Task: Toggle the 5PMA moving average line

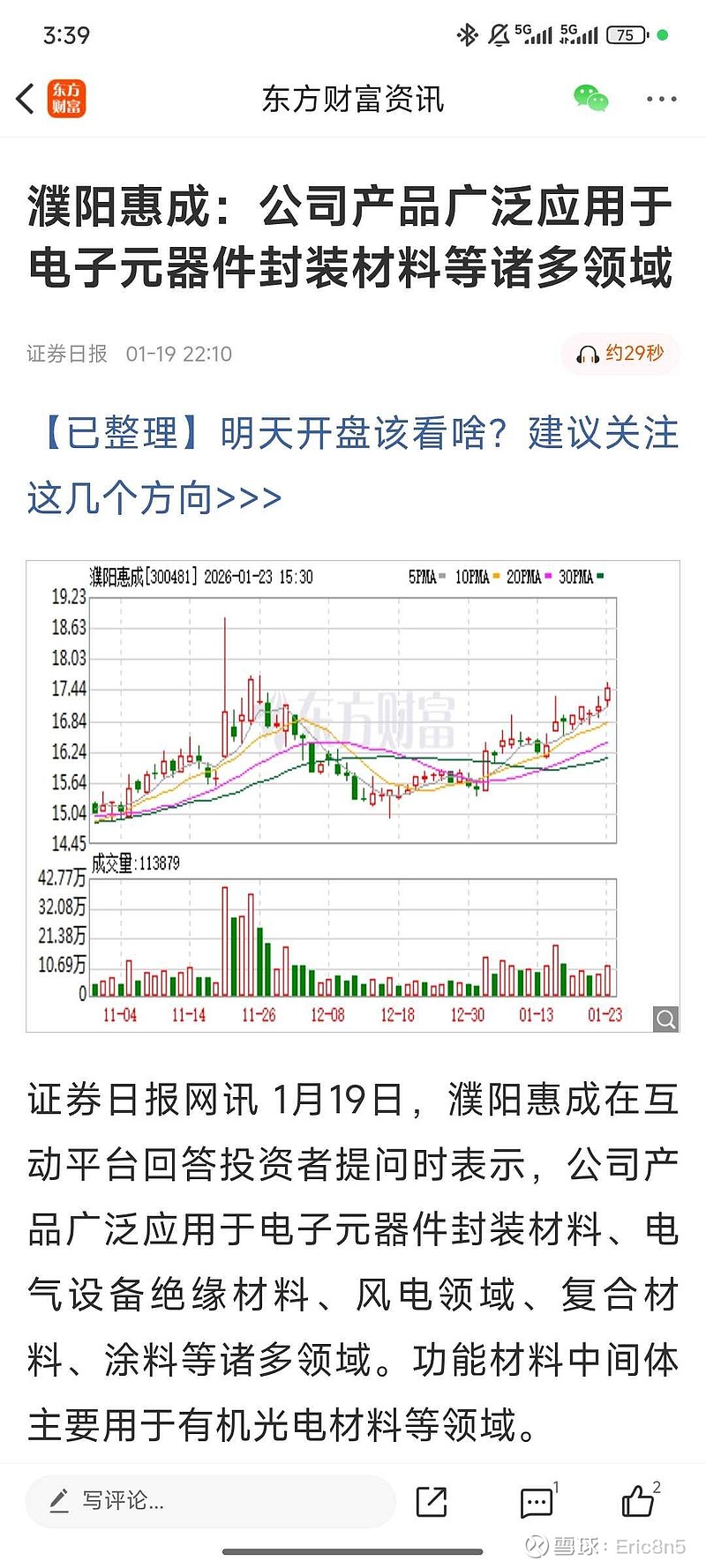Action: click(x=421, y=577)
